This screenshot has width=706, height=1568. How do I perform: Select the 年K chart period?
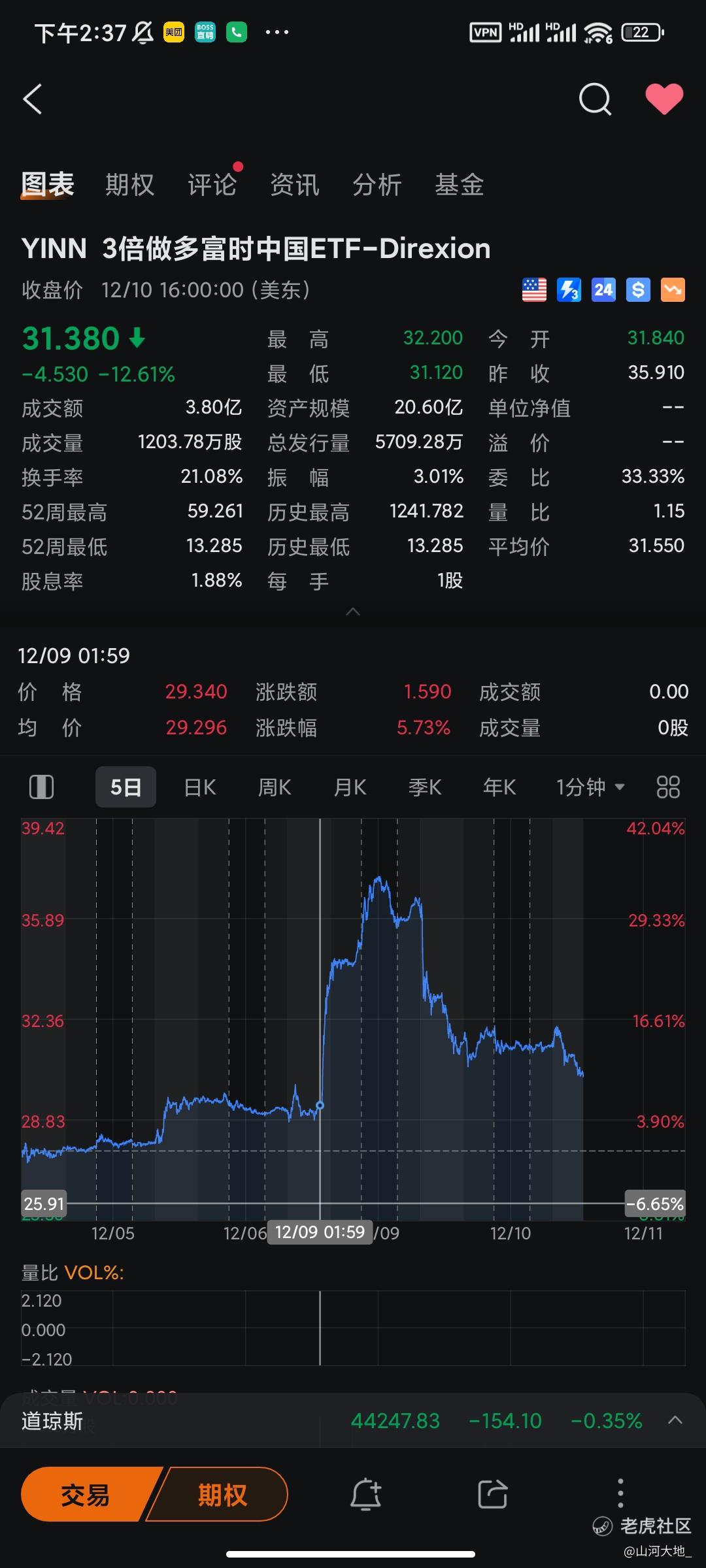499,787
